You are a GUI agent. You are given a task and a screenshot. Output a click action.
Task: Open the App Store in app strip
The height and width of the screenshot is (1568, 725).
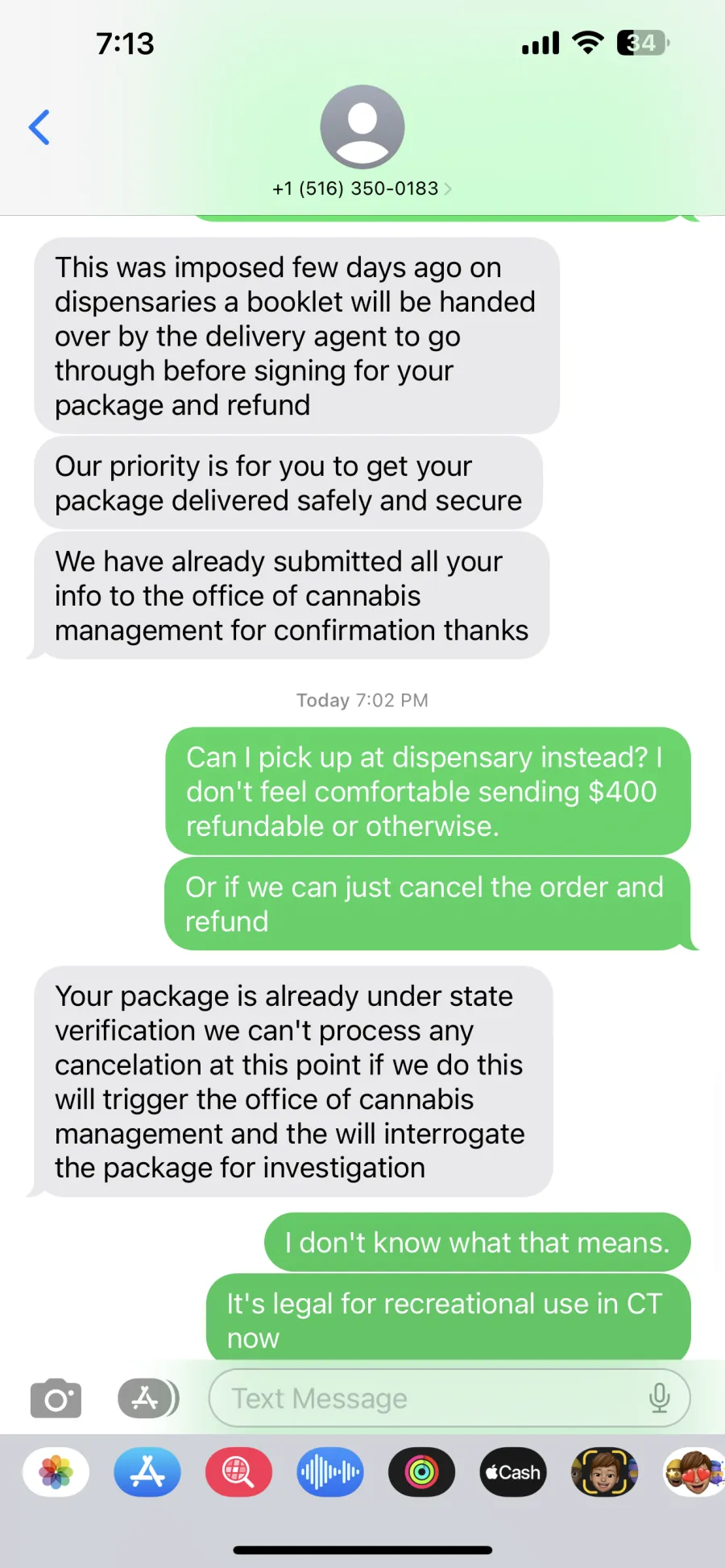pos(147,1472)
